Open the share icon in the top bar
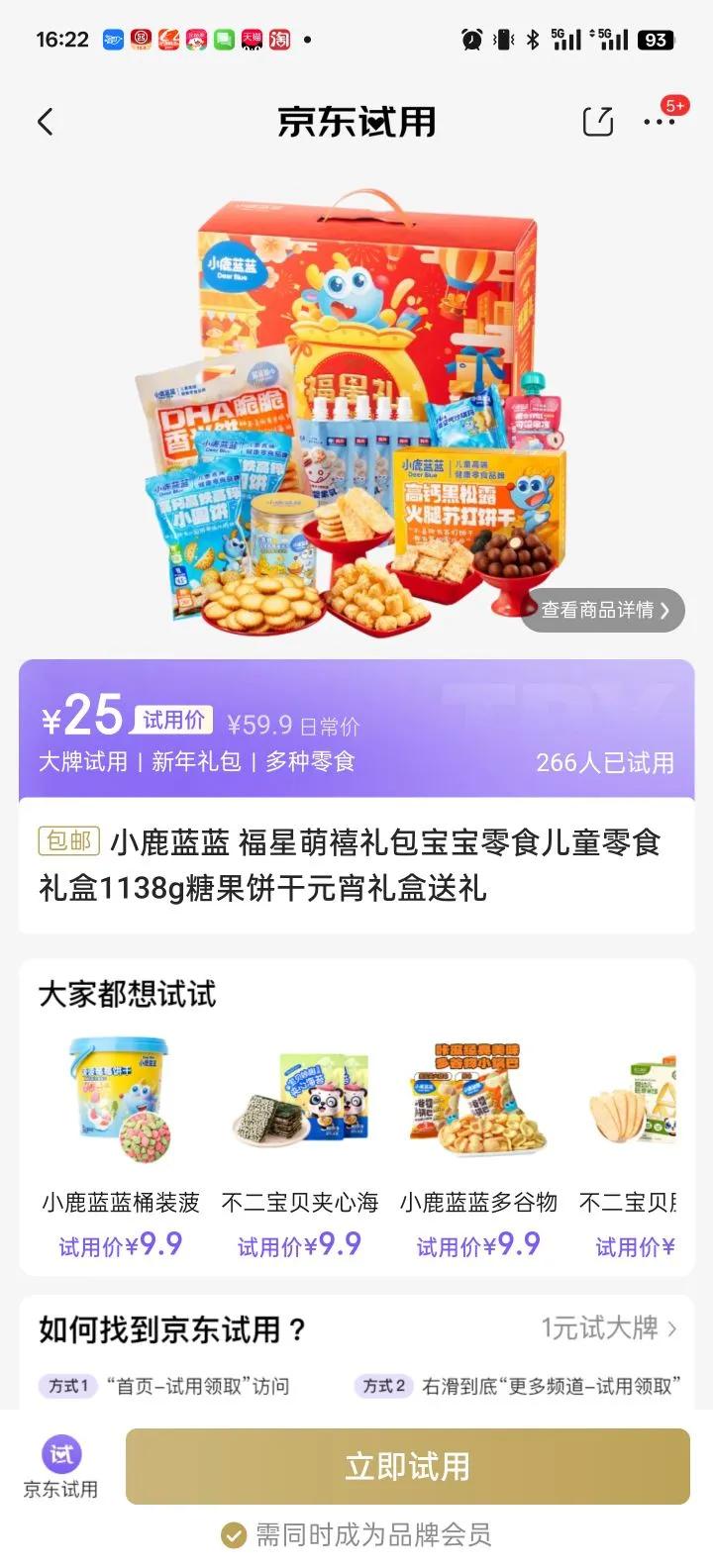713x1568 pixels. [598, 121]
